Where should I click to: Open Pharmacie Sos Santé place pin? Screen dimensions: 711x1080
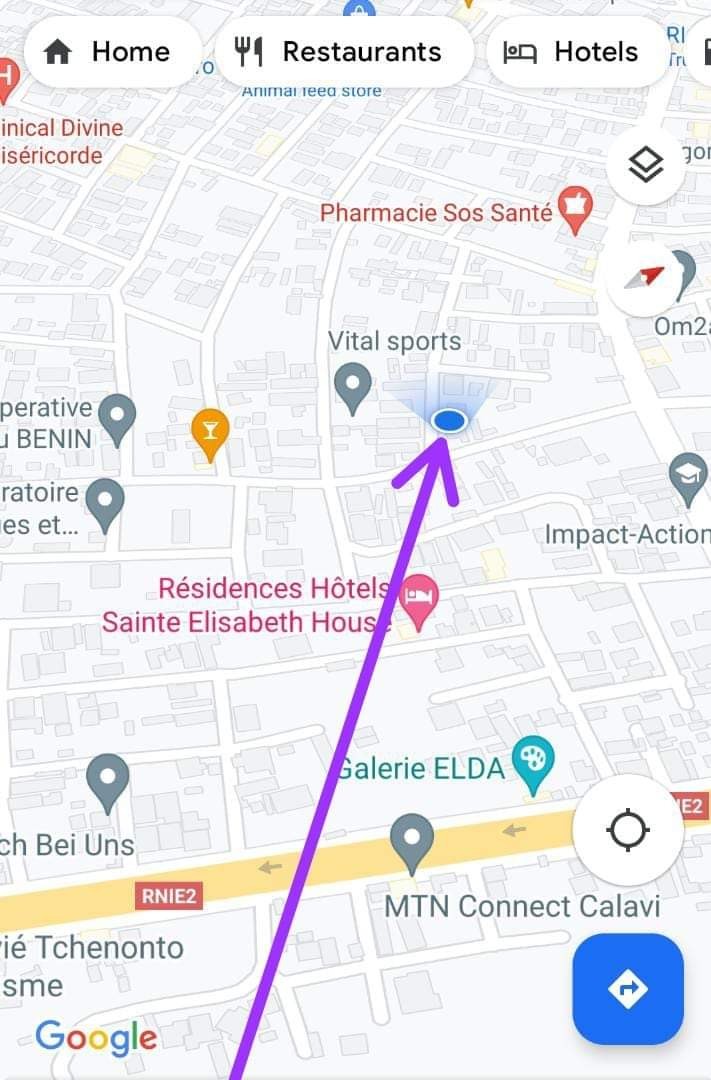coord(575,208)
